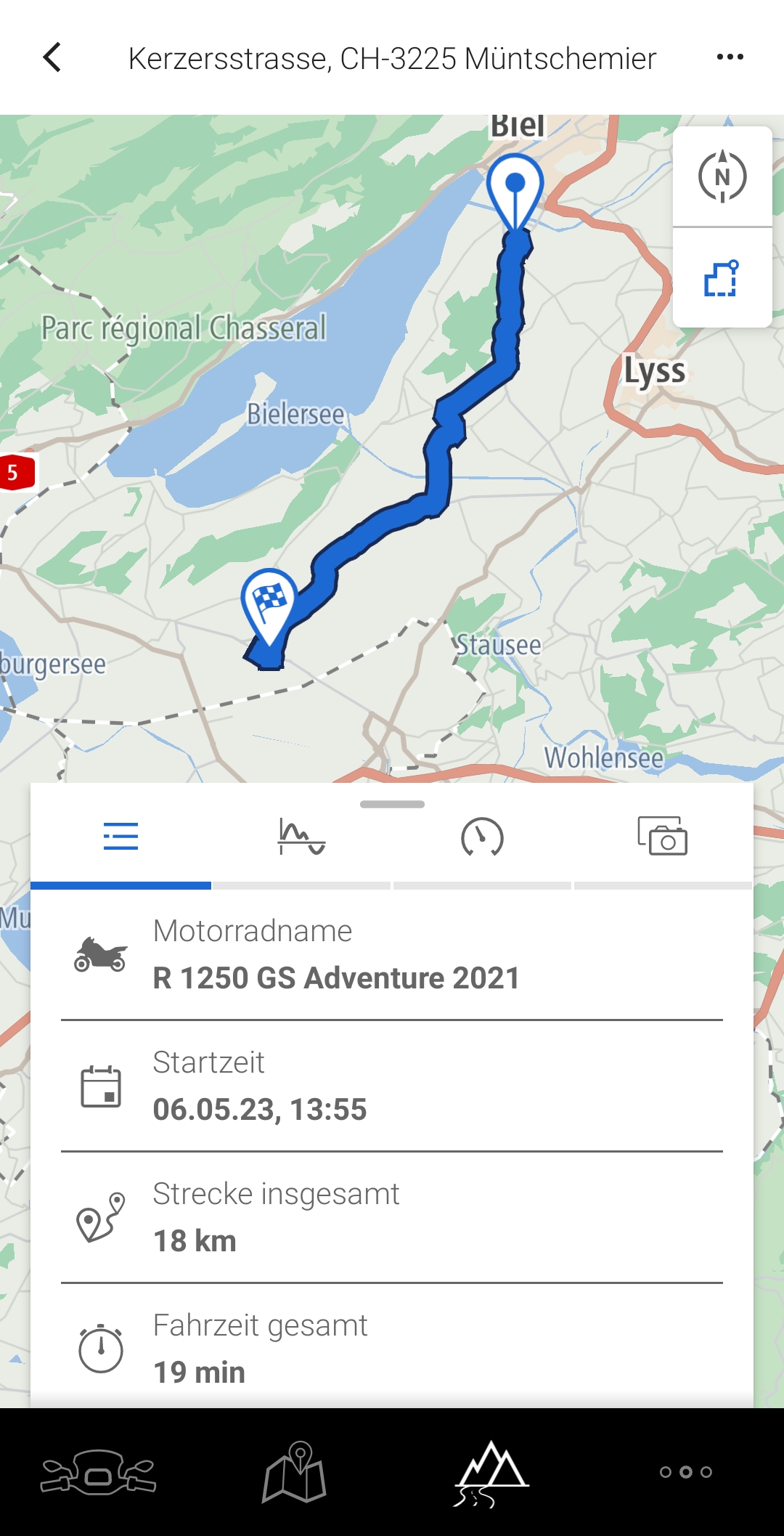Tap the checkered finish flag marker

(269, 601)
